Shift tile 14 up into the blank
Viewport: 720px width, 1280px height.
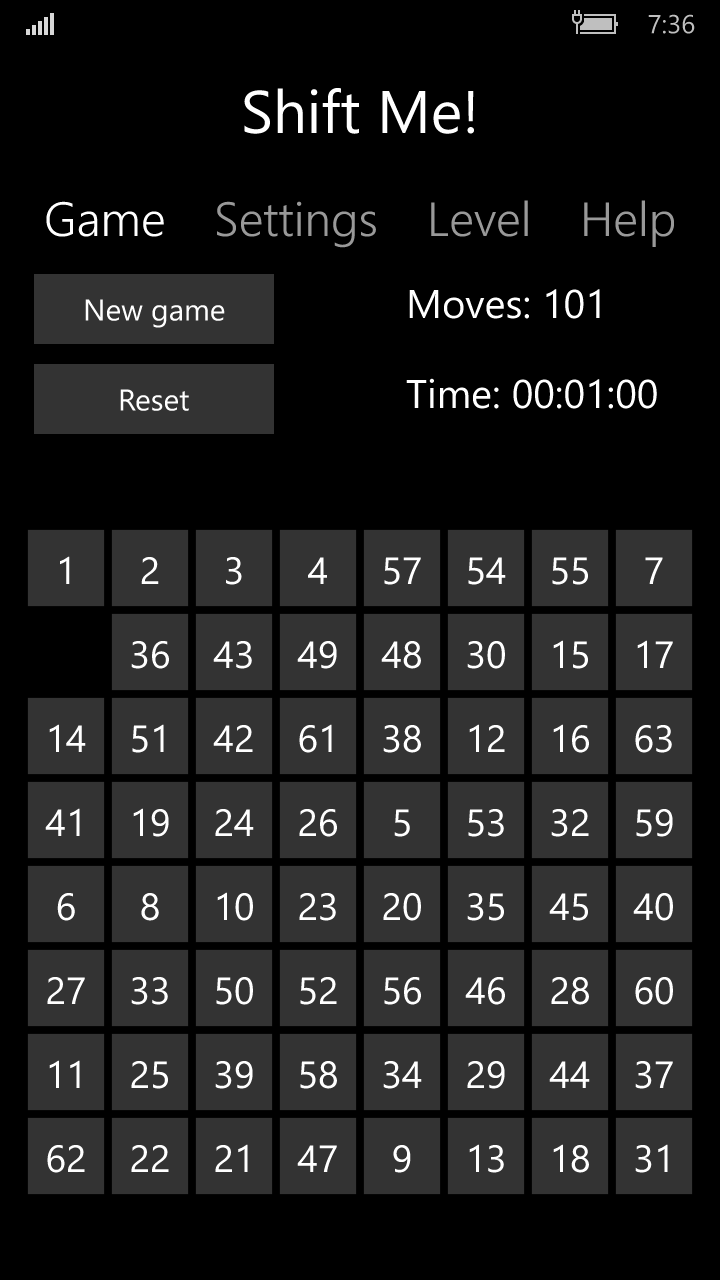[x=66, y=737]
